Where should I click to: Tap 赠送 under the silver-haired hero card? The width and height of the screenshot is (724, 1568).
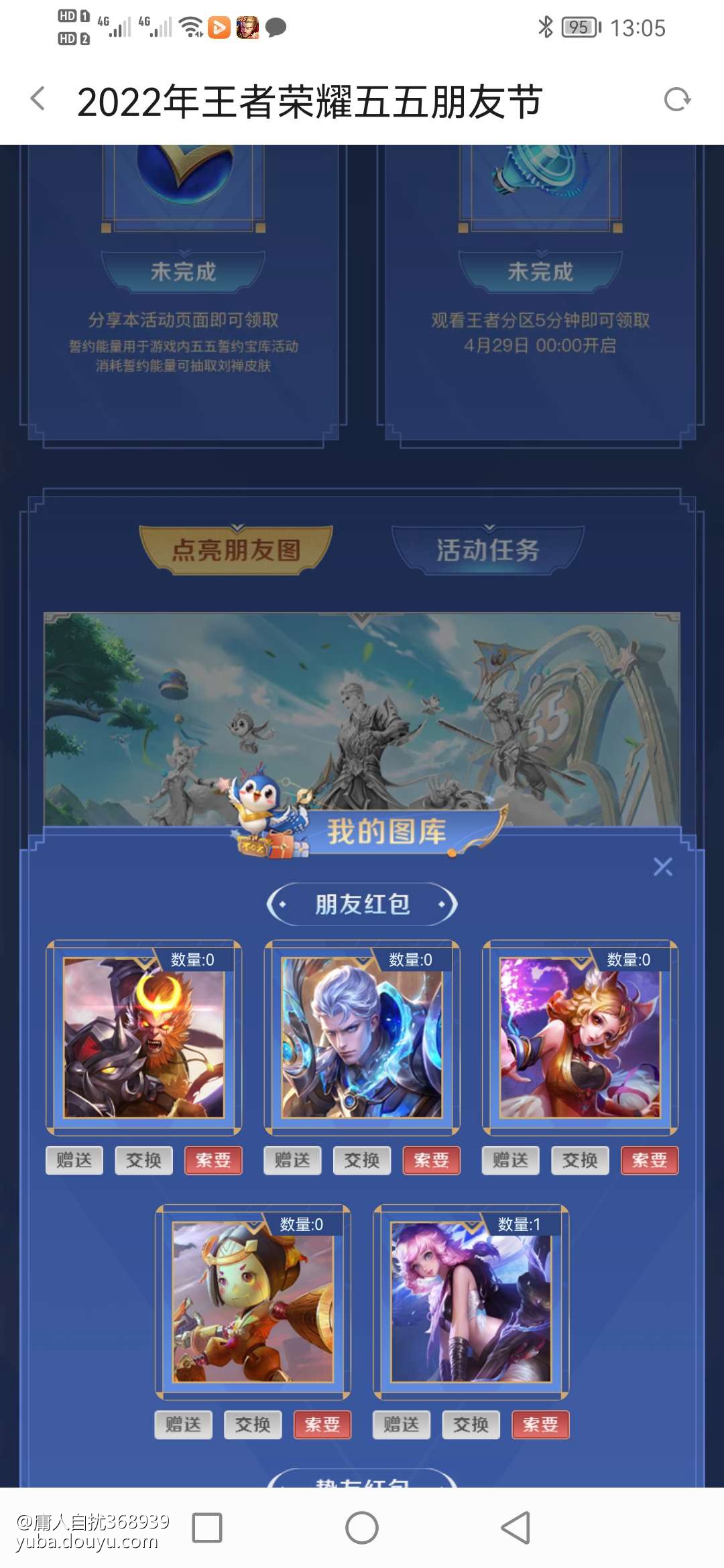[292, 1160]
